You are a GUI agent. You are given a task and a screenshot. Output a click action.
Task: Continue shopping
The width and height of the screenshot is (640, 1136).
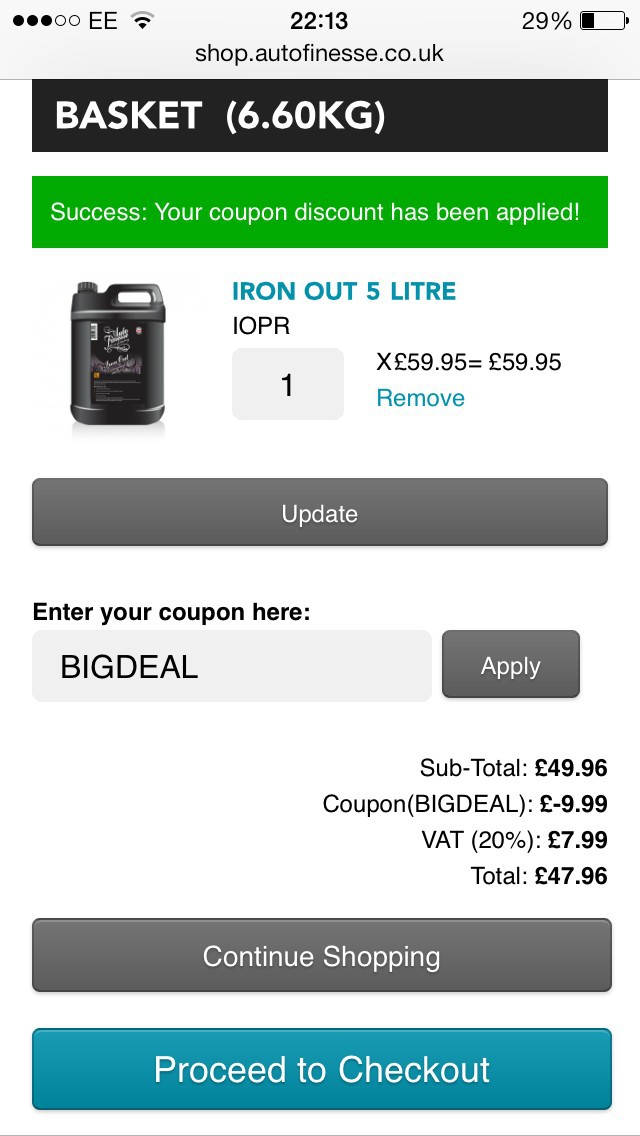320,956
